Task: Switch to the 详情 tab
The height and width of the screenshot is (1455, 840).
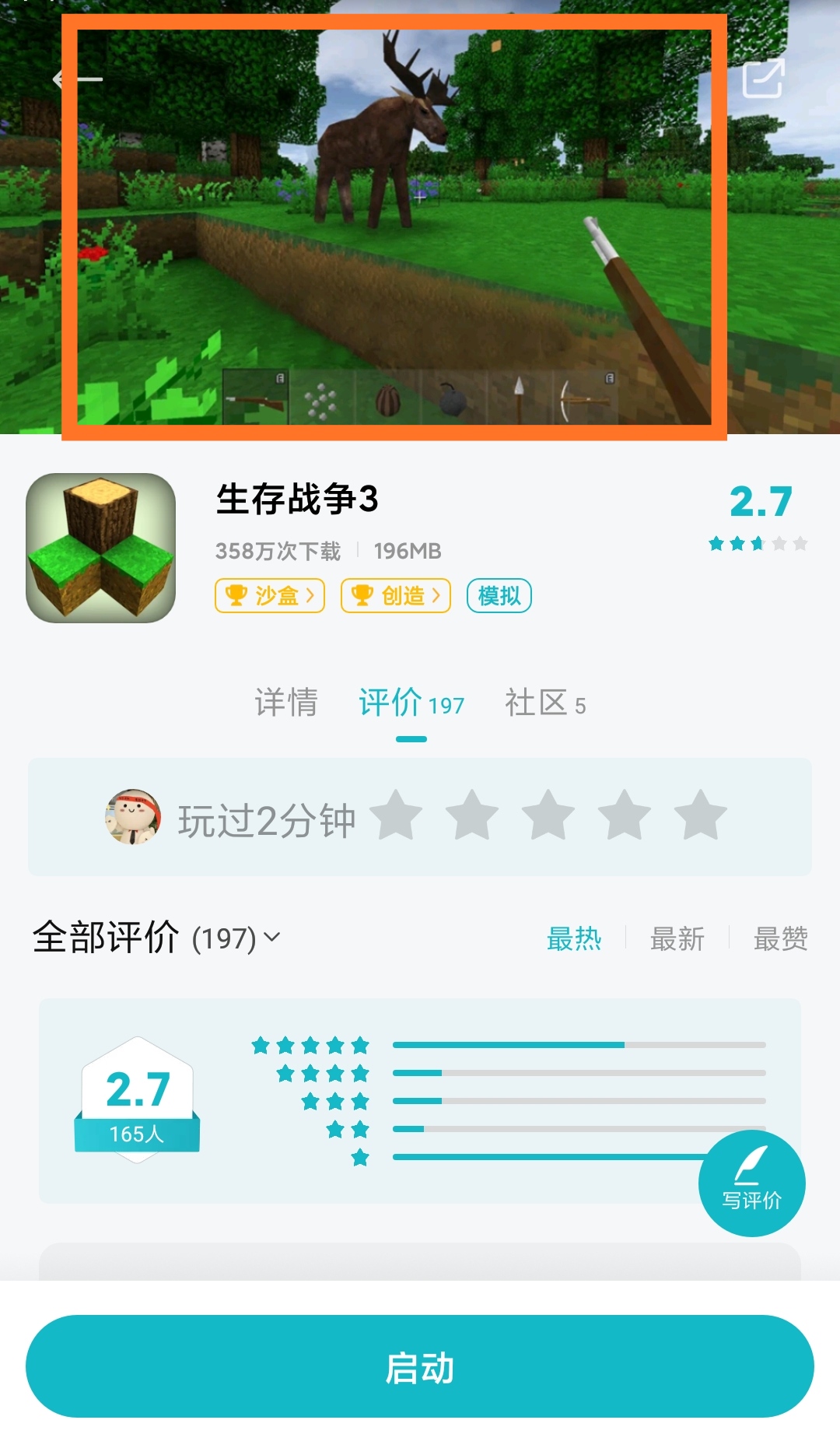Action: click(286, 703)
